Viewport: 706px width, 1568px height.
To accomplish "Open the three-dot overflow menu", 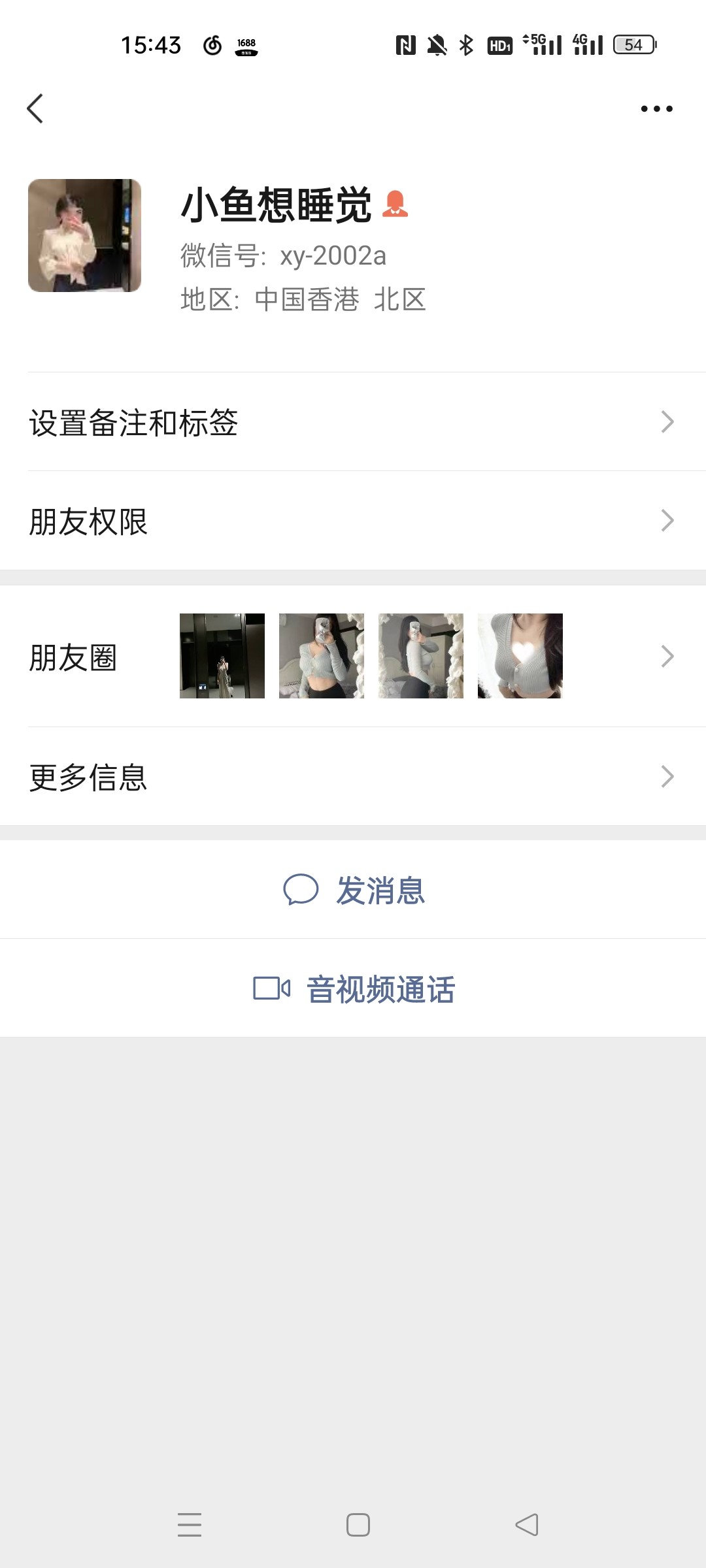I will click(656, 108).
